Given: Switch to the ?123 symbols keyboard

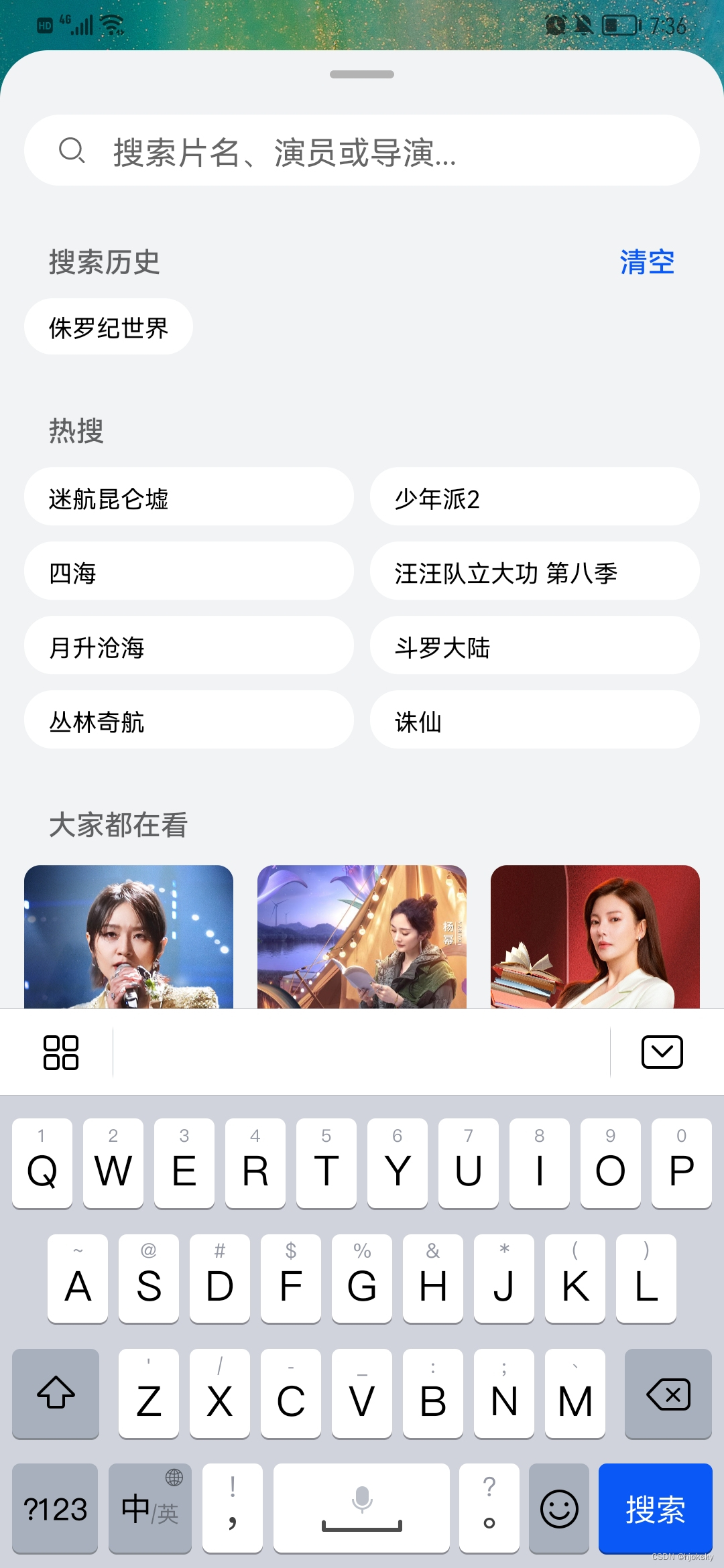Looking at the screenshot, I should [55, 1508].
